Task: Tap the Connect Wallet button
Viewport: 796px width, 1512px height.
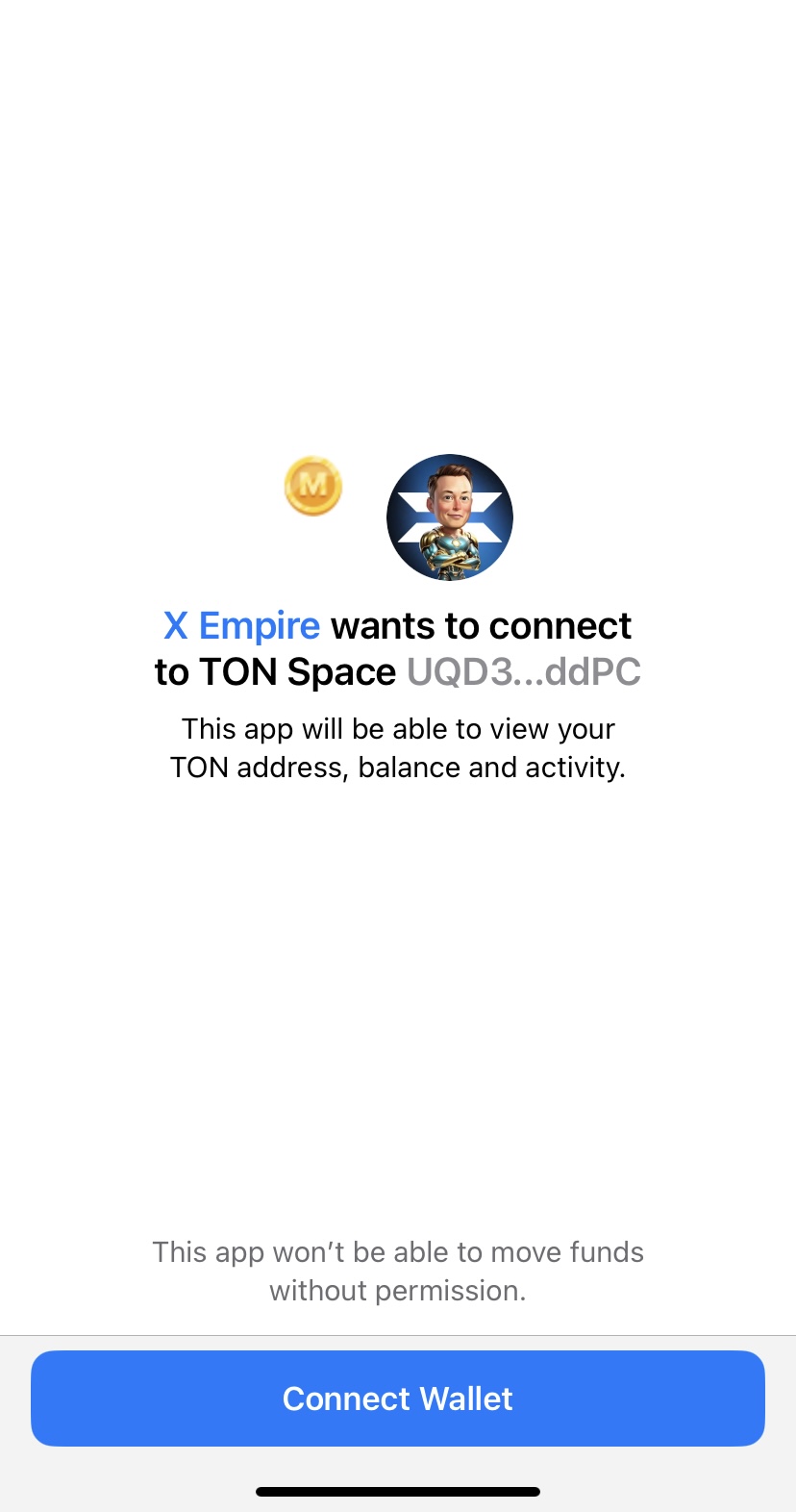Action: [x=397, y=1398]
